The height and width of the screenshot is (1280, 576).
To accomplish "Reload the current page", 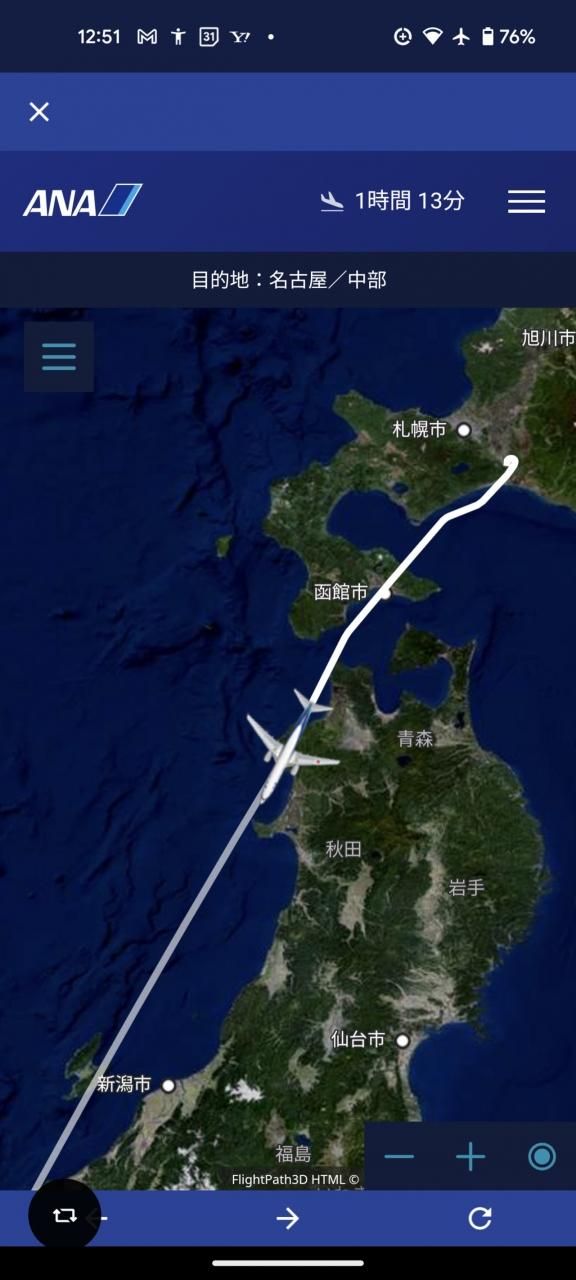I will click(x=480, y=1218).
